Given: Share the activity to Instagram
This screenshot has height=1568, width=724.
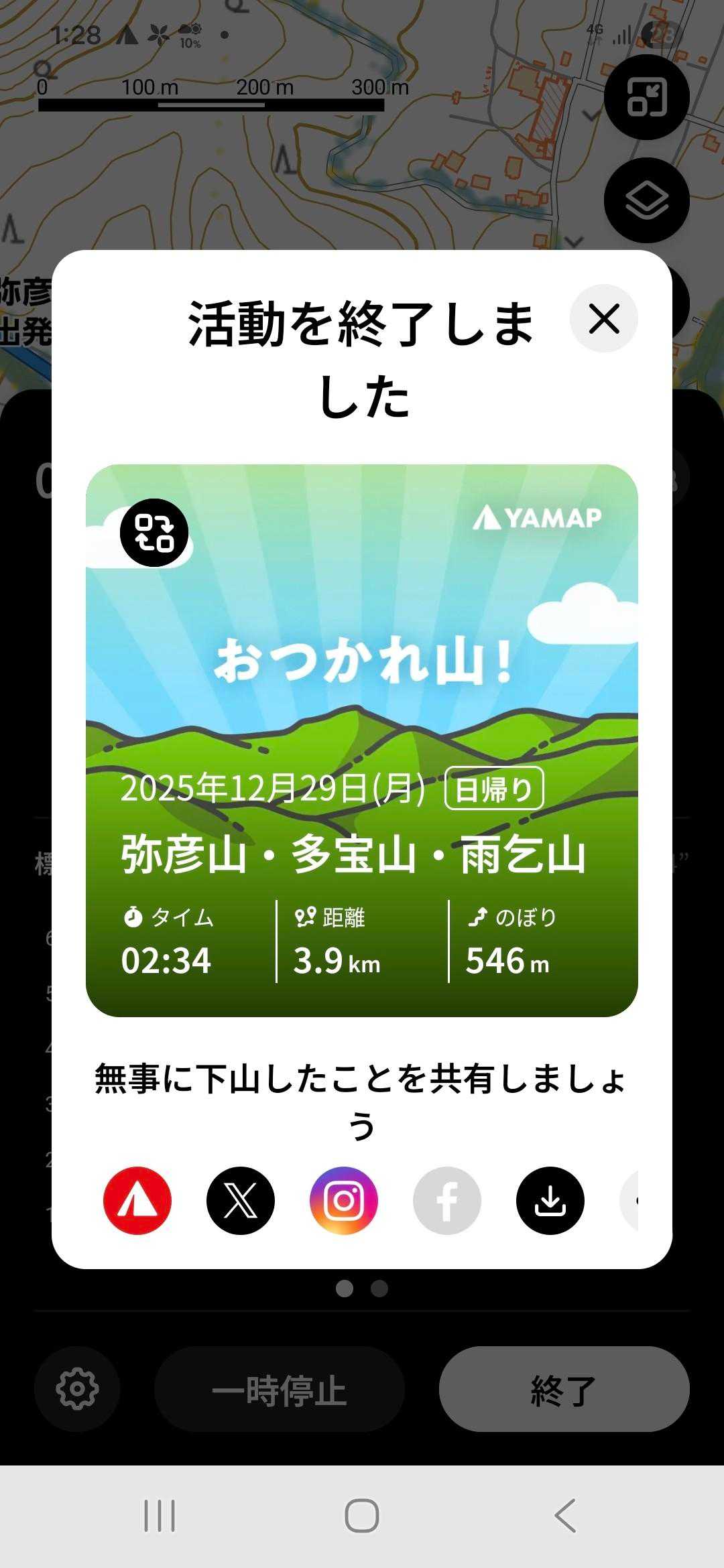Looking at the screenshot, I should [344, 1201].
